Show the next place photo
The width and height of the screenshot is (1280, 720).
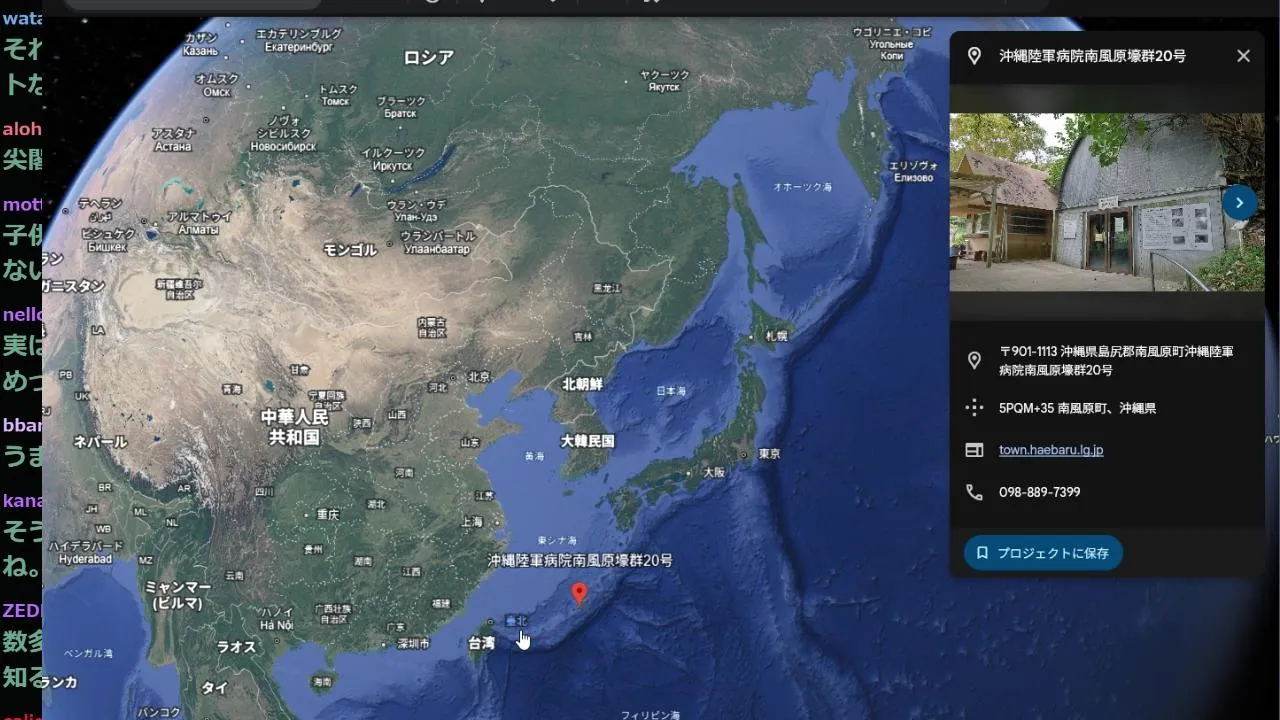click(x=1239, y=203)
